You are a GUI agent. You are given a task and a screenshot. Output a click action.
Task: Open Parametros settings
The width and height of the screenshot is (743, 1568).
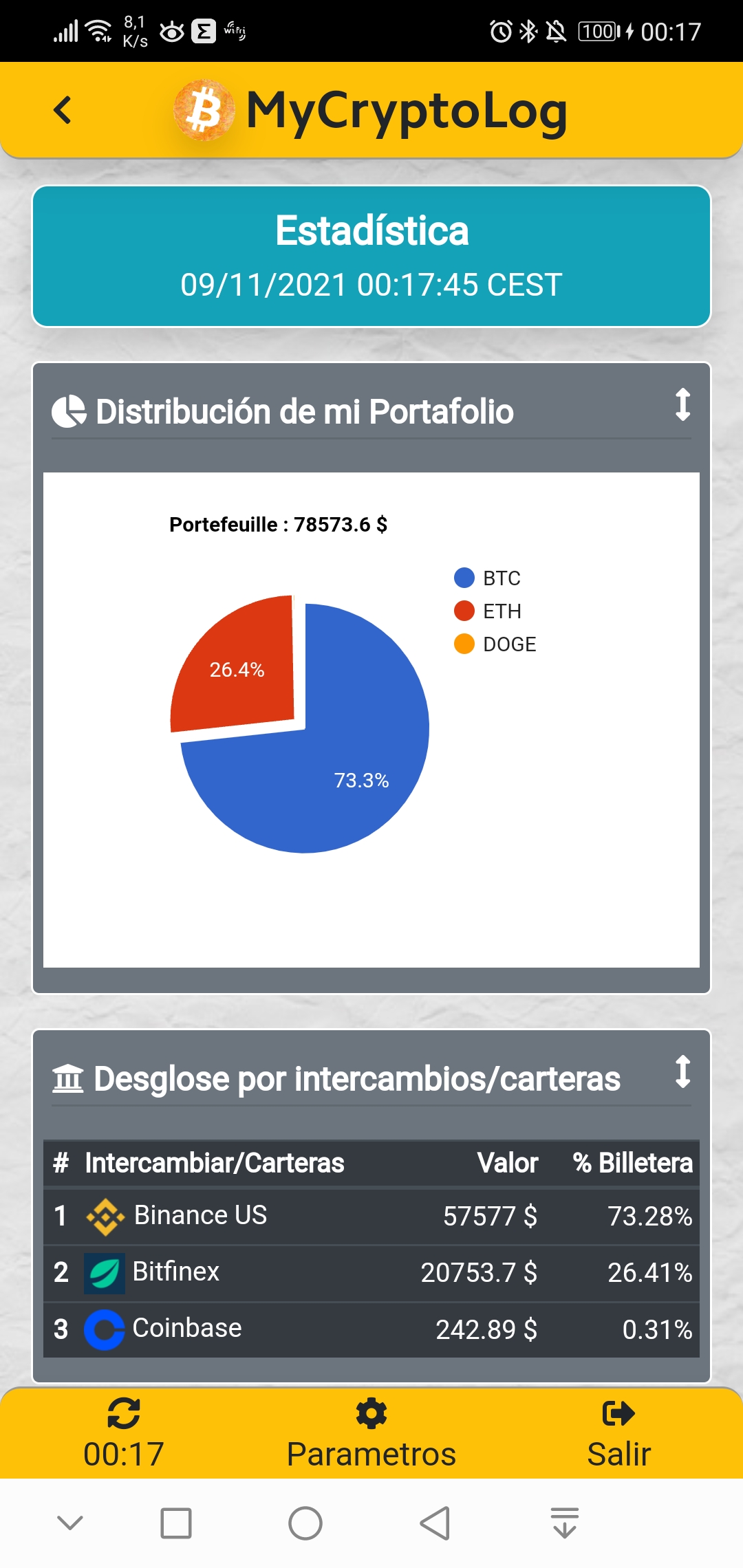pyautogui.click(x=371, y=1433)
